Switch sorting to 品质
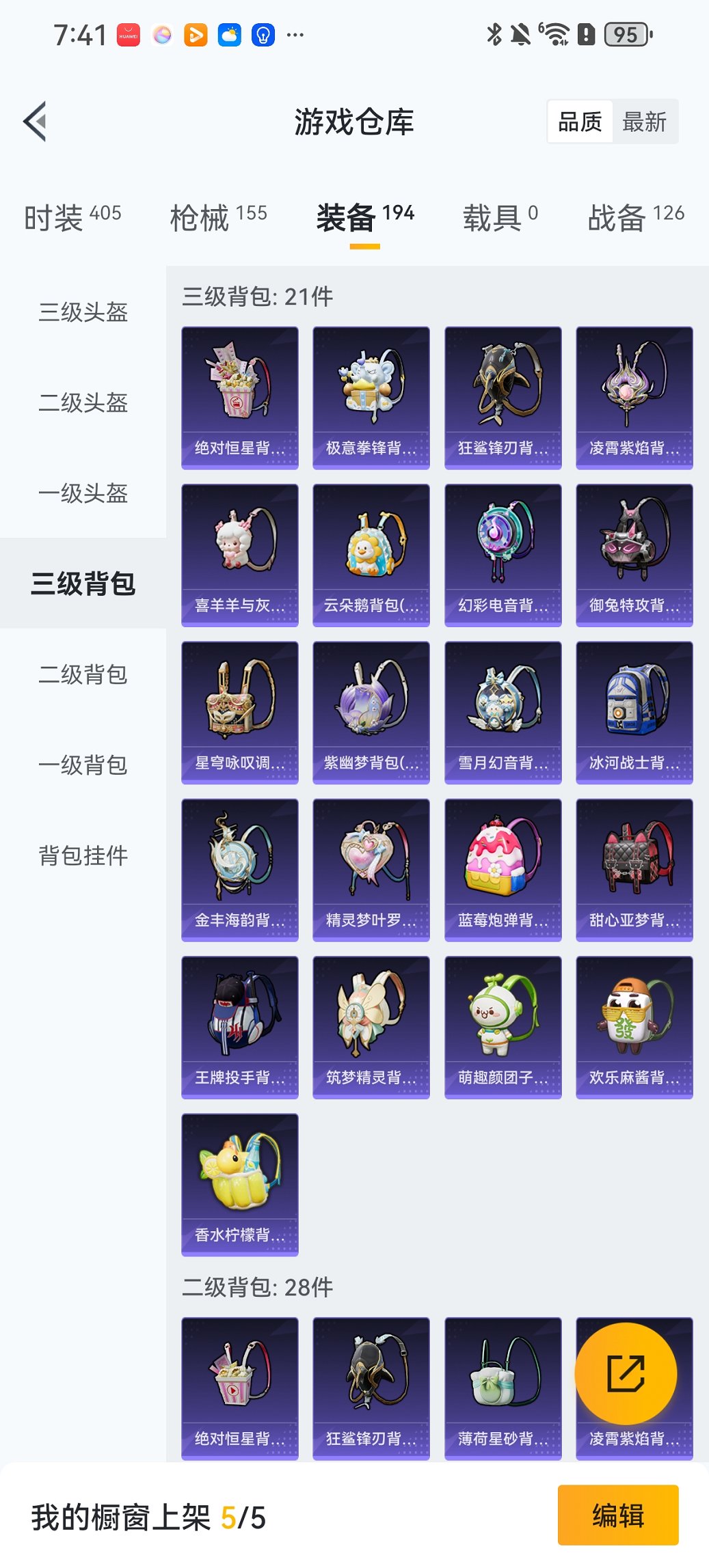Image resolution: width=709 pixels, height=1568 pixels. point(580,121)
